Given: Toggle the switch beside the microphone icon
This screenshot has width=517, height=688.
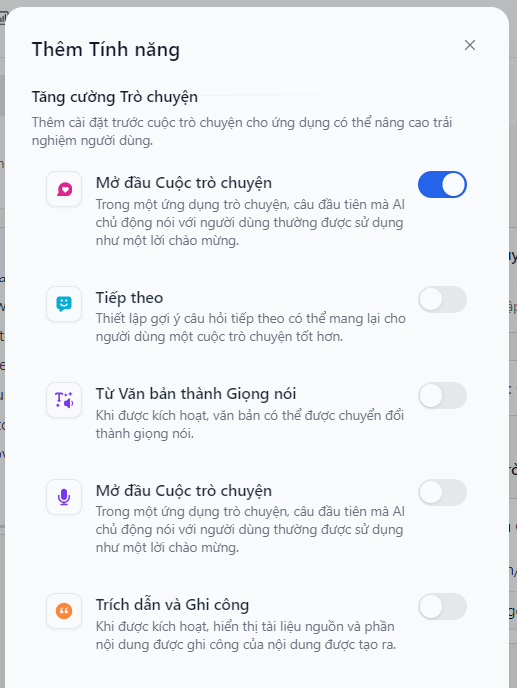Looking at the screenshot, I should pos(442,492).
